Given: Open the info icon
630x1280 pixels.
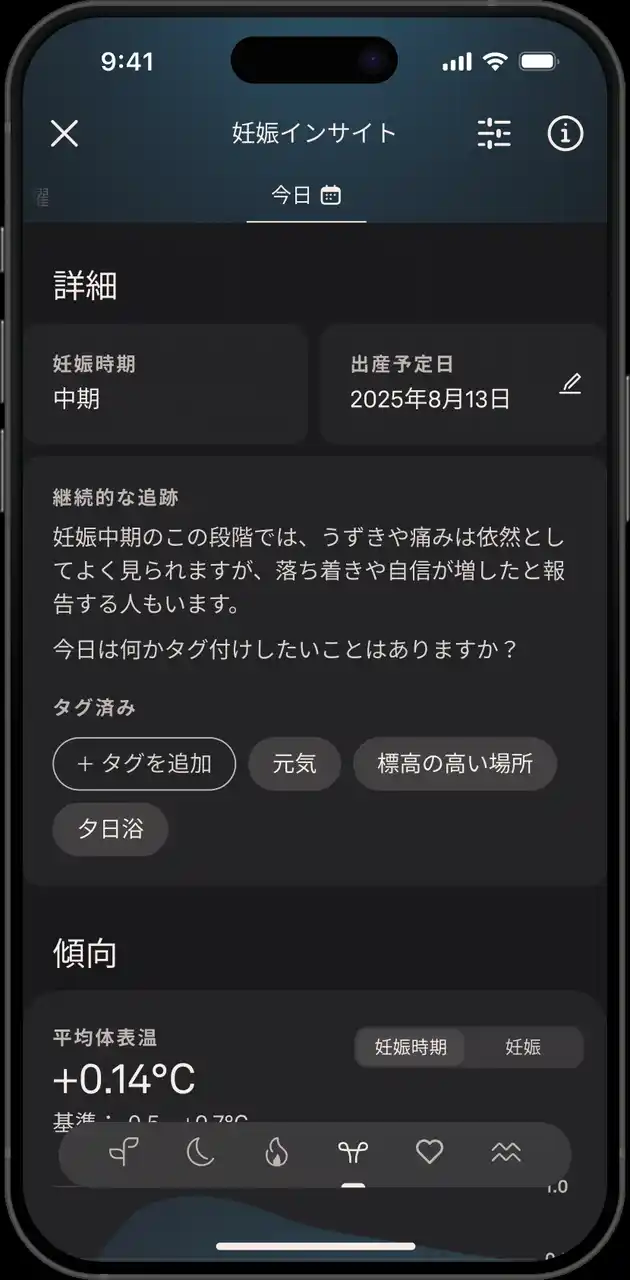Looking at the screenshot, I should (x=565, y=134).
